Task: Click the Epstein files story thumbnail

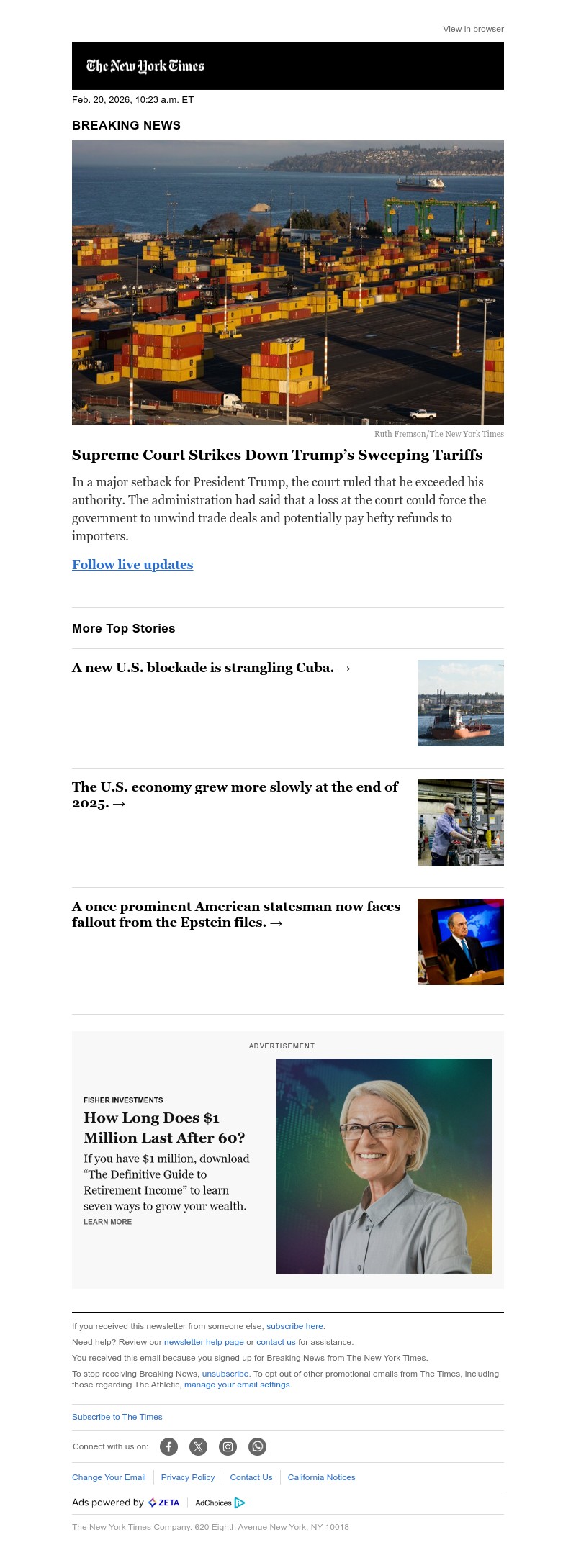Action: pyautogui.click(x=461, y=941)
